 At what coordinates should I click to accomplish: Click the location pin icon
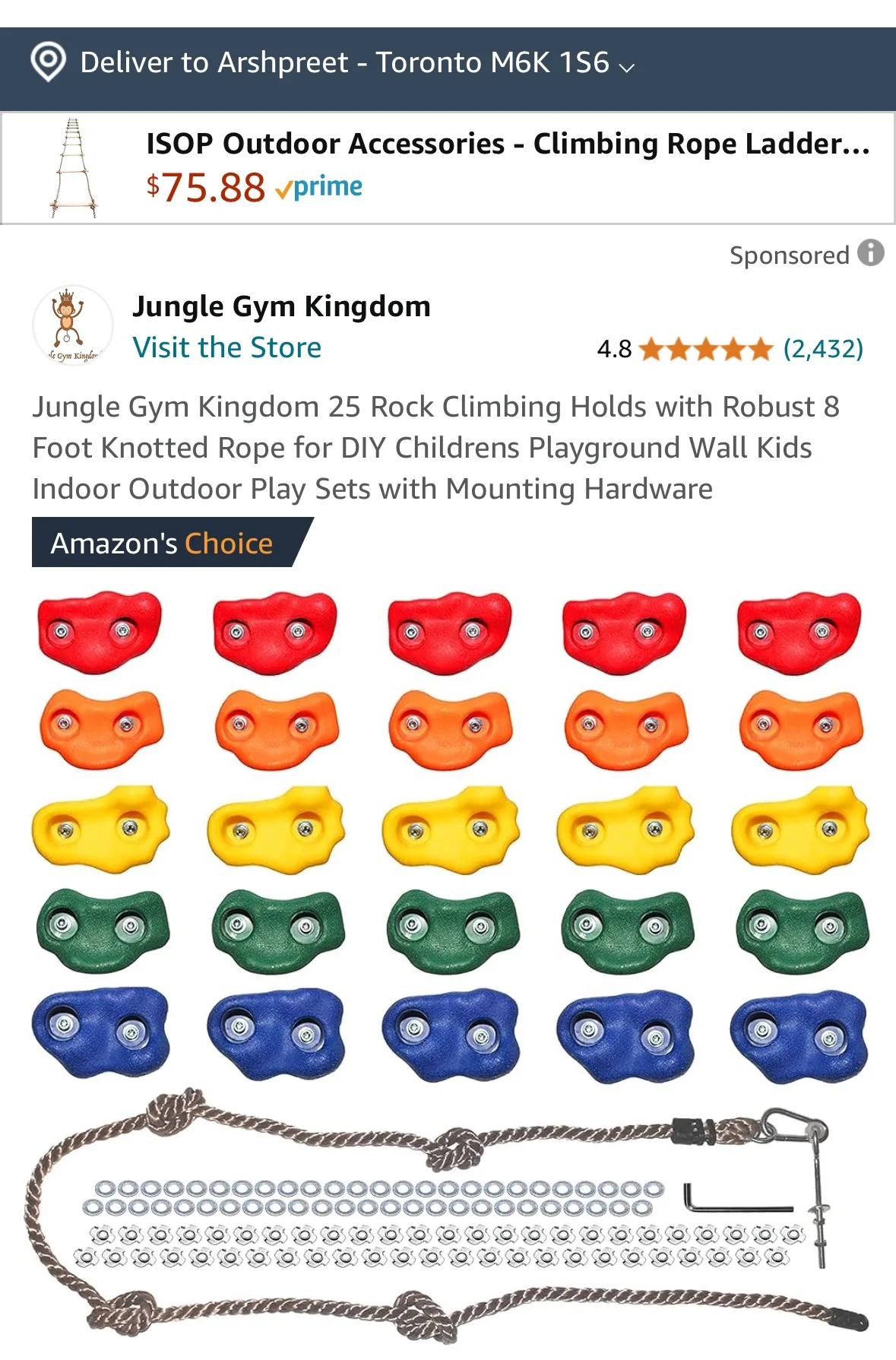(47, 62)
